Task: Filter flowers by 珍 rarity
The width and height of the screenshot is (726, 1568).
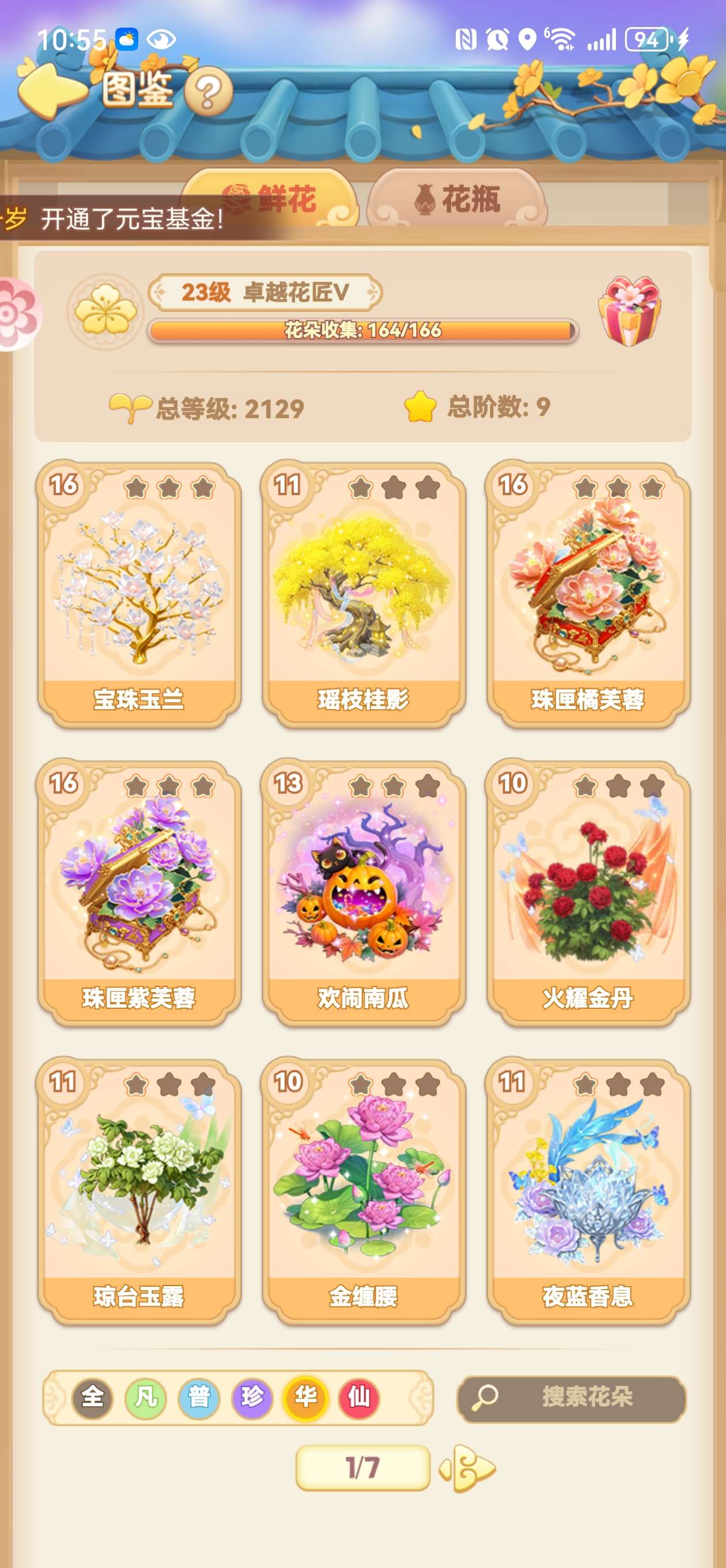Action: point(252,1397)
